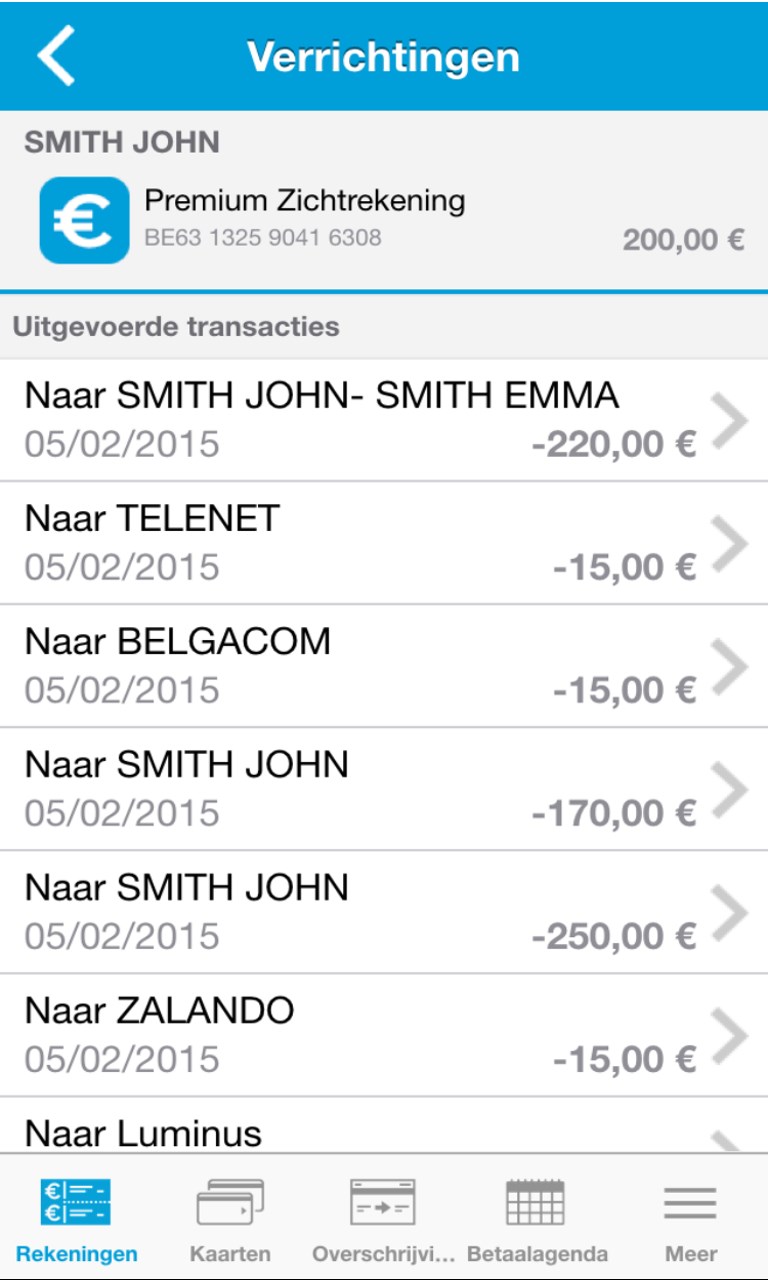Show details of the ZALANDO payment

[384, 1035]
